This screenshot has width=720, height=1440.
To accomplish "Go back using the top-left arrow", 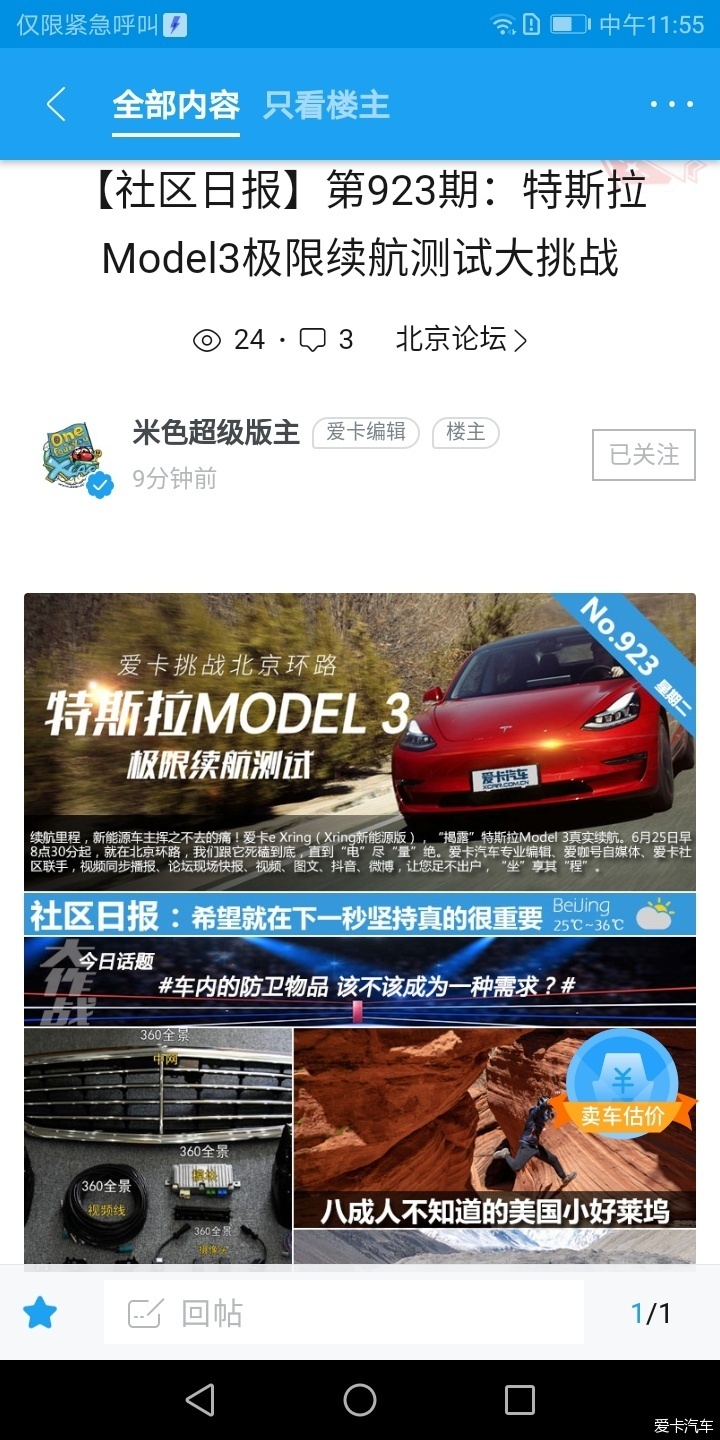I will pos(56,104).
